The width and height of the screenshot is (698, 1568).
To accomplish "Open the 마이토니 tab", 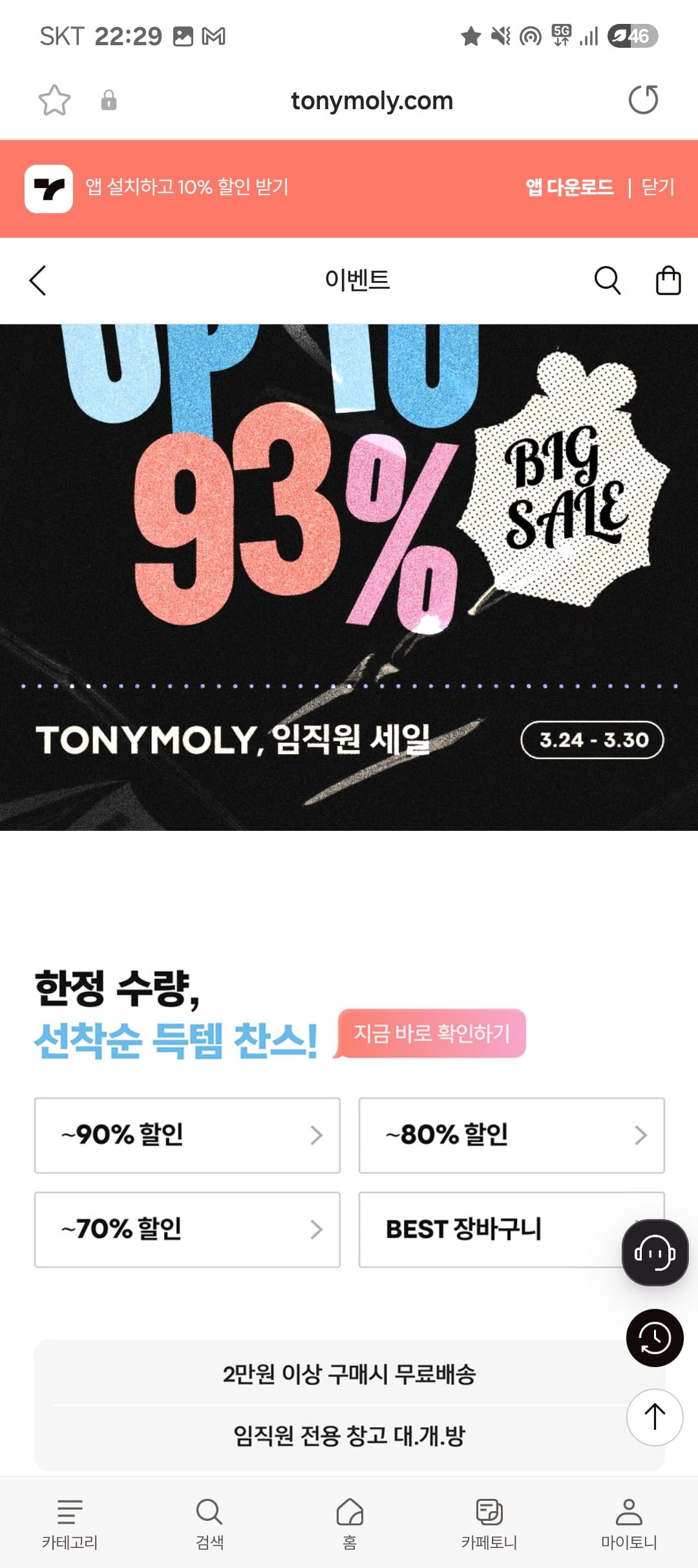I will (x=629, y=1523).
